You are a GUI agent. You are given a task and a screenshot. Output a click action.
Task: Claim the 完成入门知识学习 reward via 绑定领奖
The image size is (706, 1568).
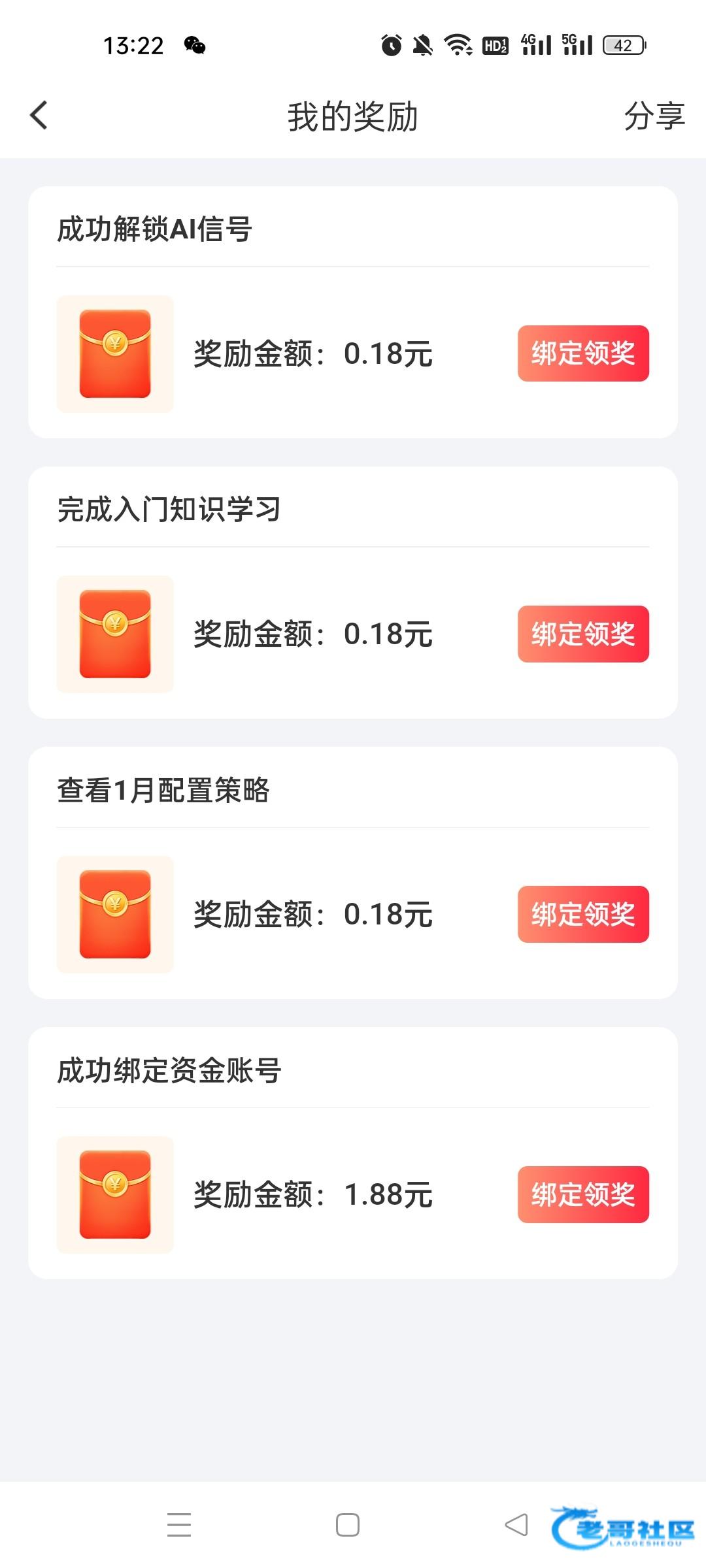583,634
